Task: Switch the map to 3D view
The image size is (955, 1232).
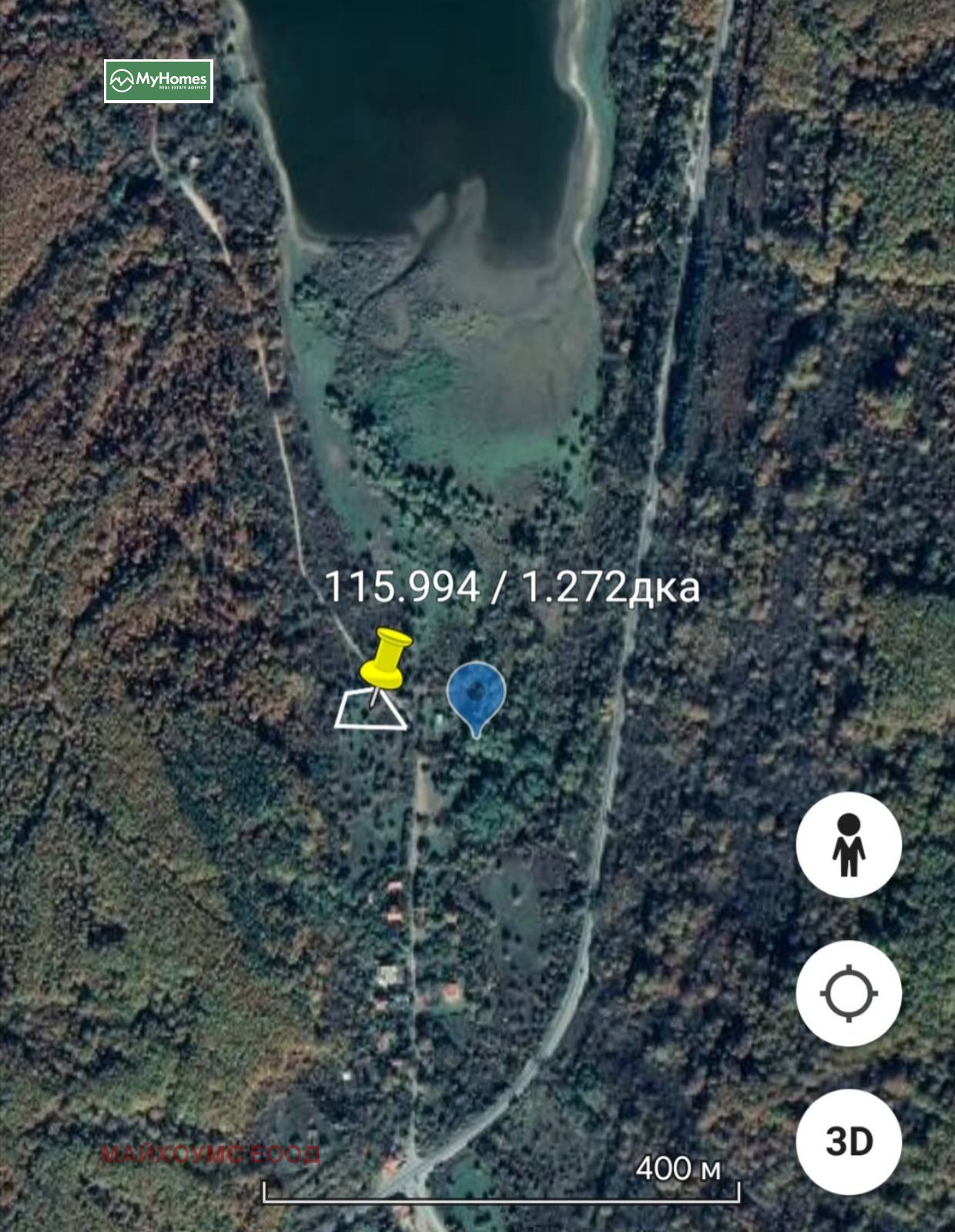Action: (848, 1141)
